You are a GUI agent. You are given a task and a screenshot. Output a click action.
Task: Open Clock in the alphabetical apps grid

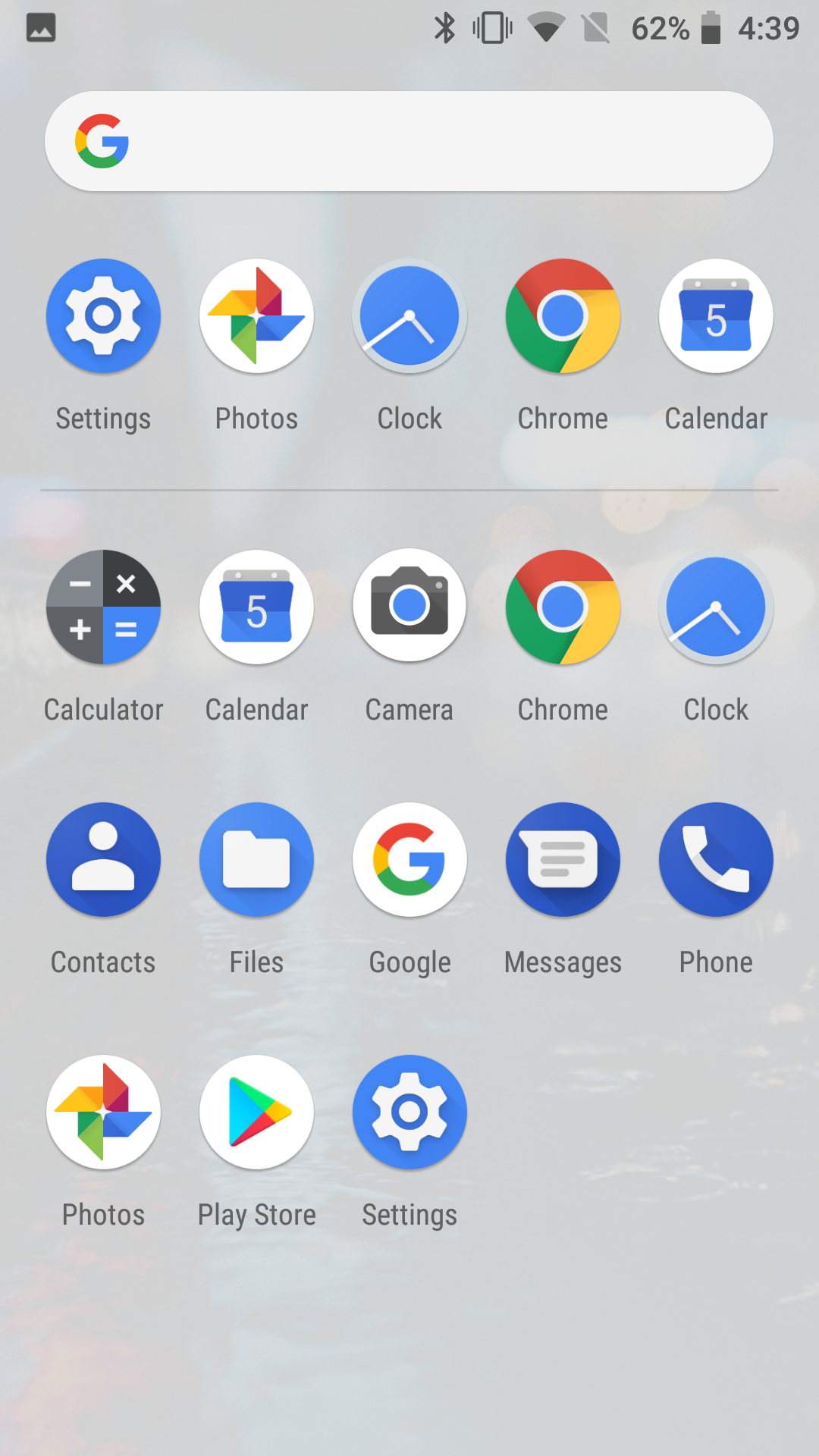(x=716, y=607)
